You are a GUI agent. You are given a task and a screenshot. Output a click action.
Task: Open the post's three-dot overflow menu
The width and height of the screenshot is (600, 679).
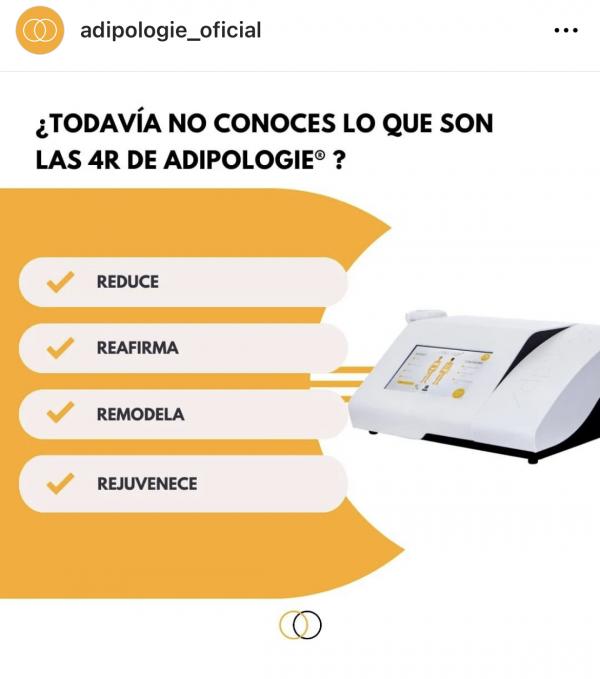(x=566, y=31)
